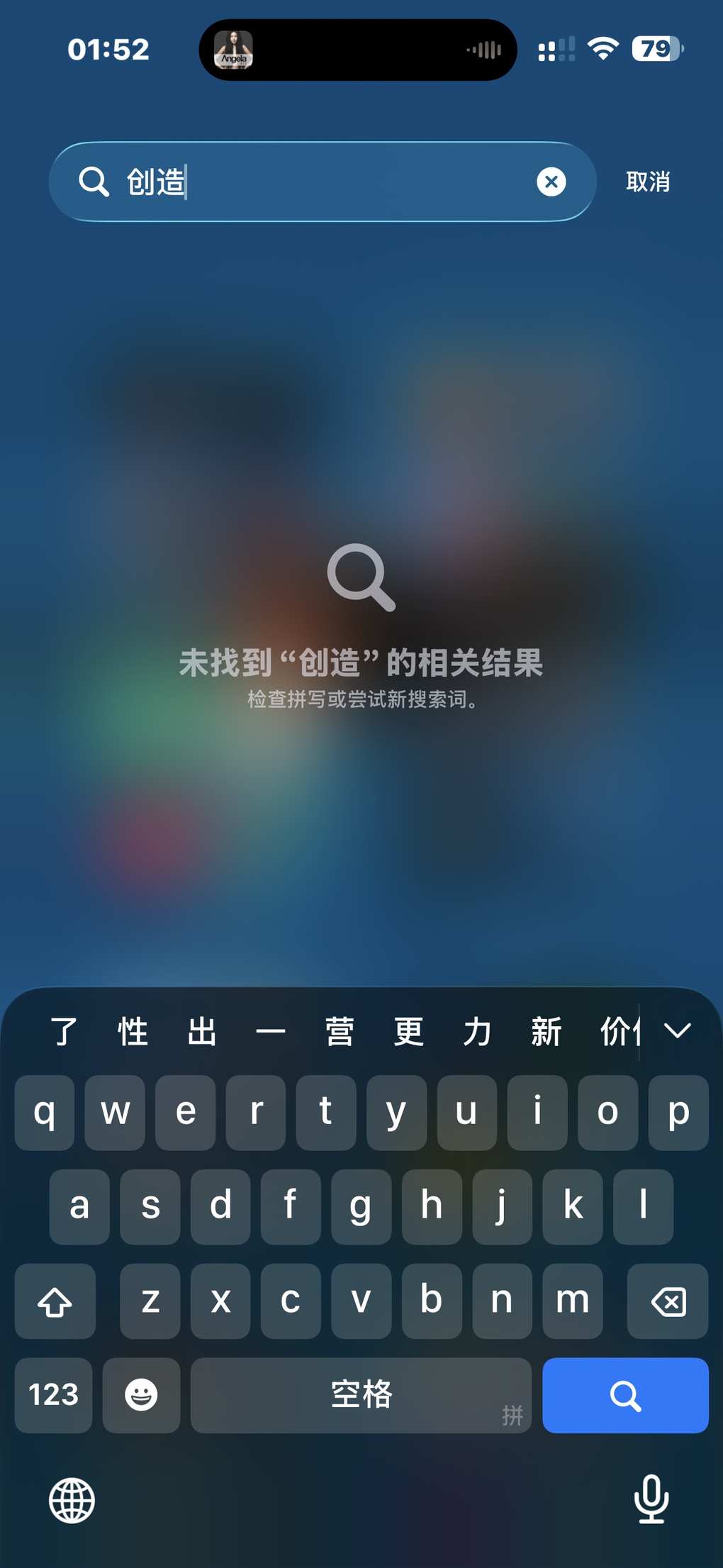Select the candidate word 出

click(x=201, y=1031)
